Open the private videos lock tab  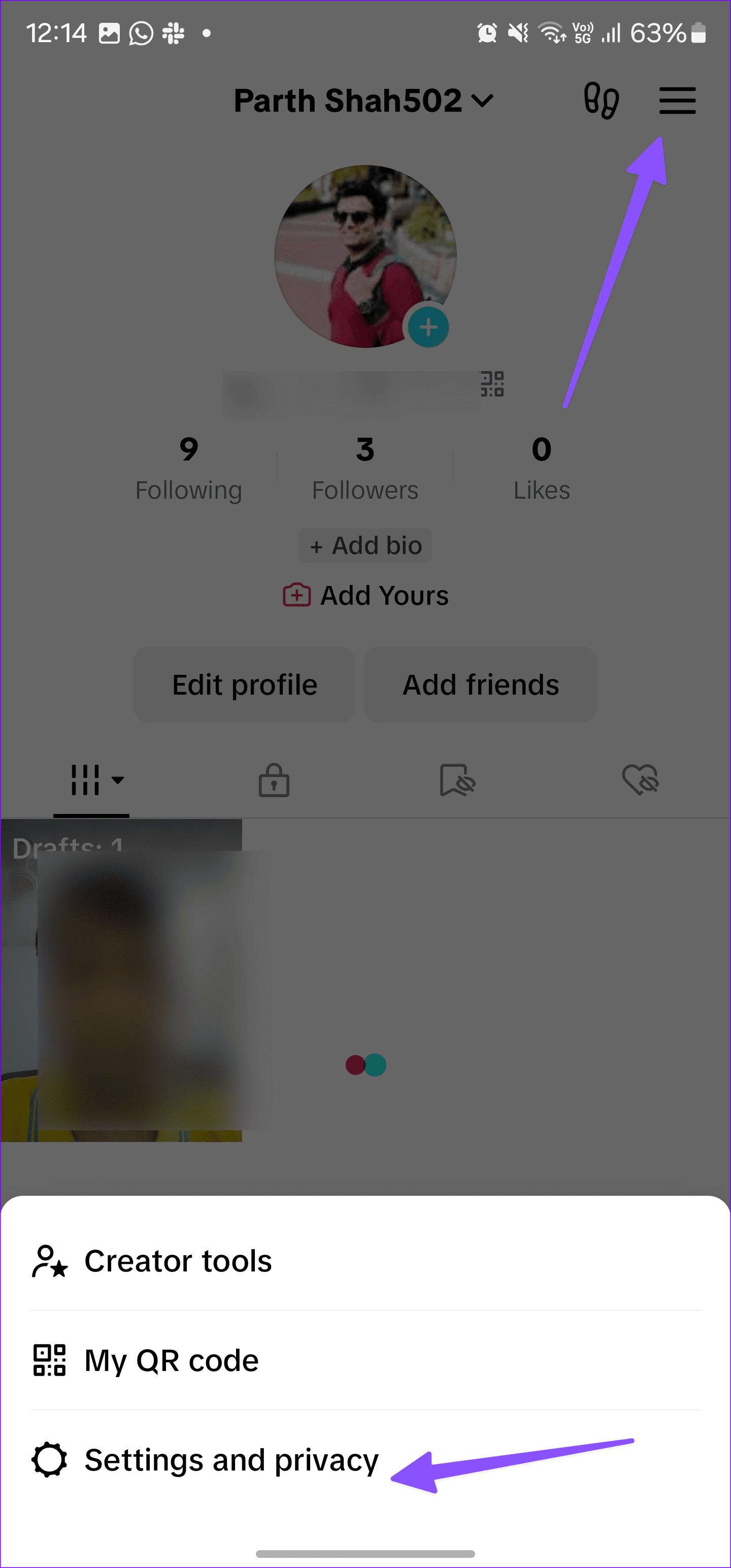point(273,781)
